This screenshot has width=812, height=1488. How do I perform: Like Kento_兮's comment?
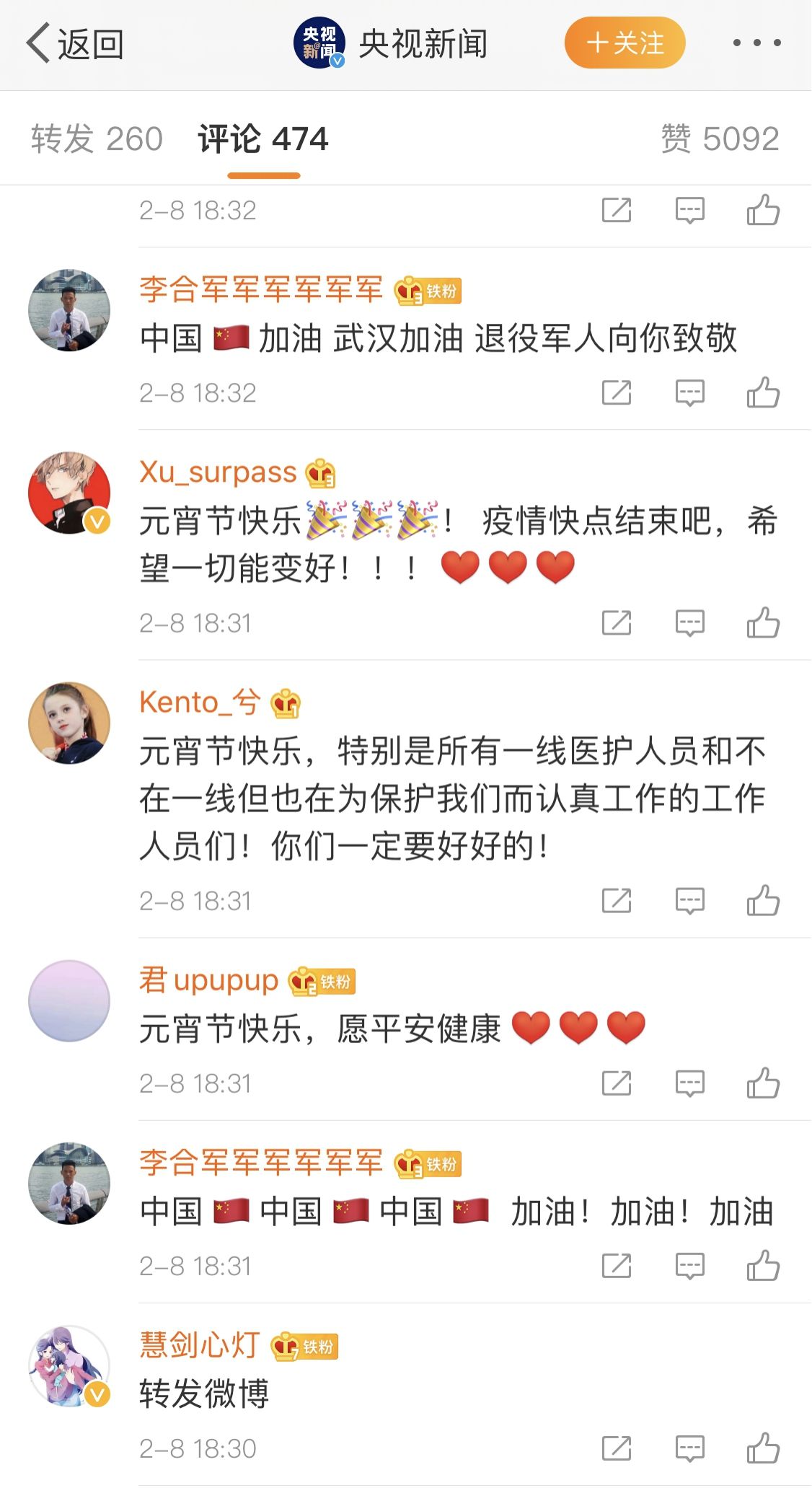[763, 900]
